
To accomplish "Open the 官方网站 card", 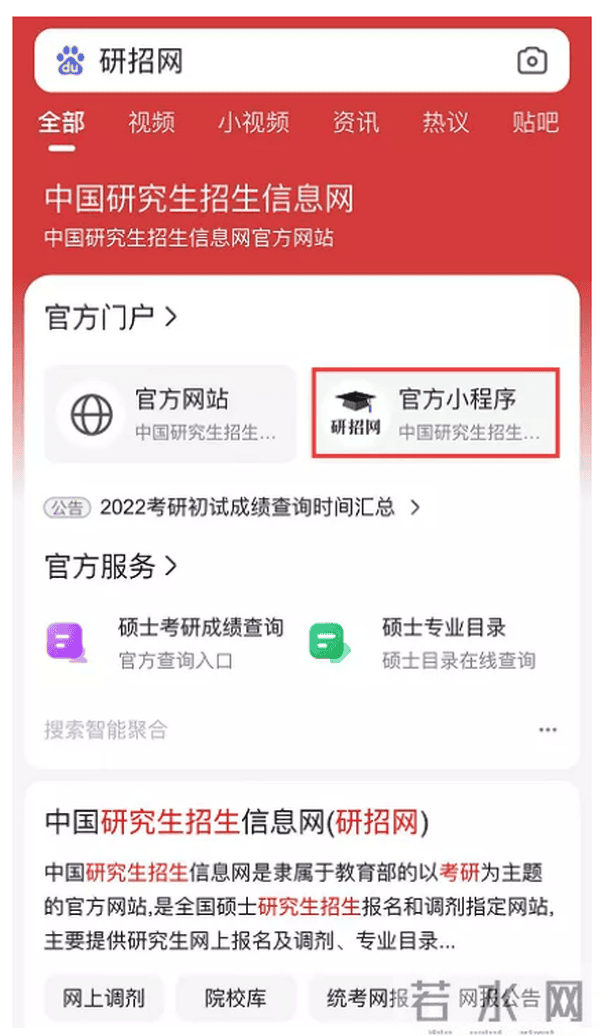I will tap(170, 414).
